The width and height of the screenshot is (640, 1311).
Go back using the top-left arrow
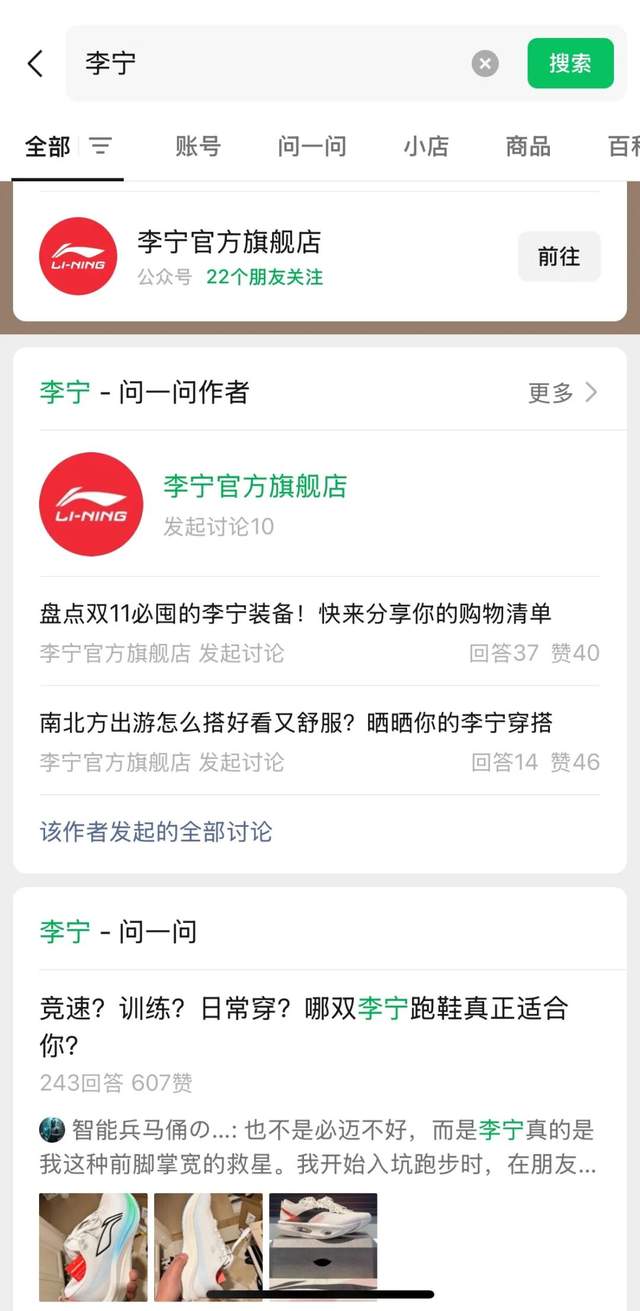[35, 64]
